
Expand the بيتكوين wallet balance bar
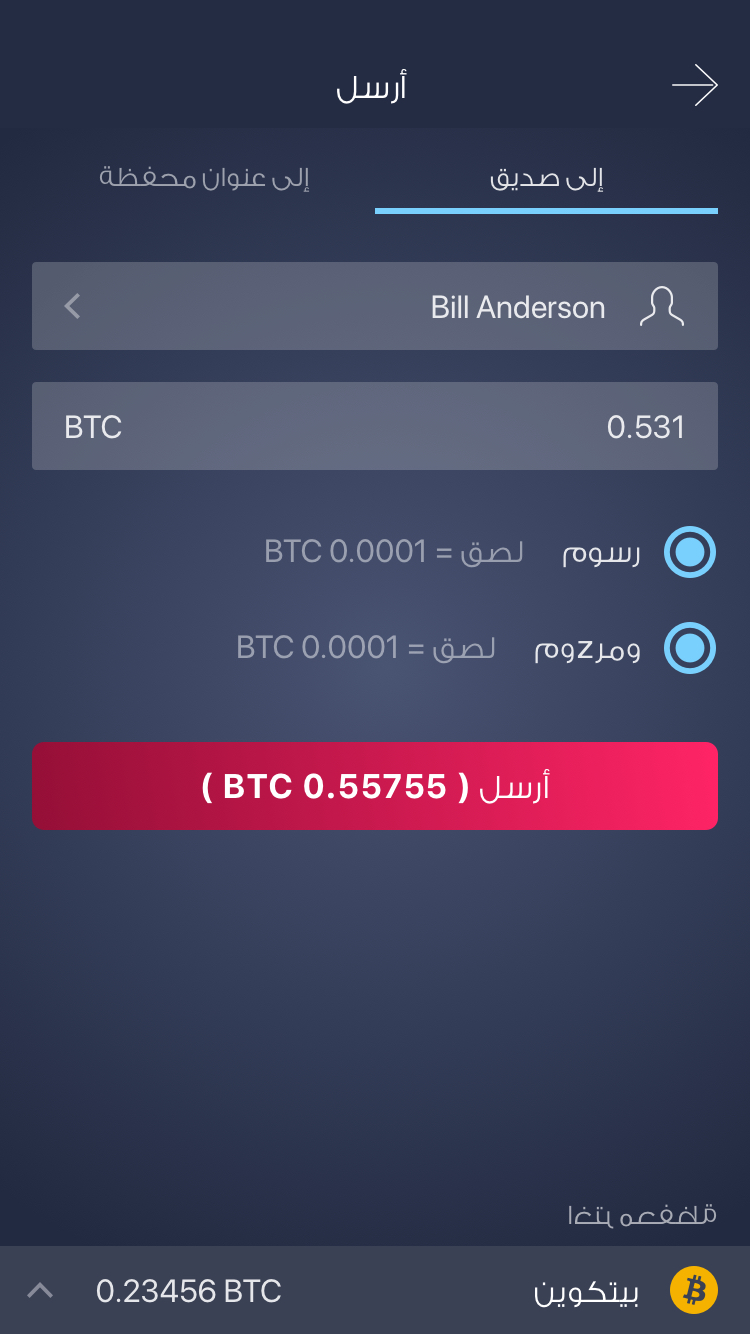(41, 1290)
